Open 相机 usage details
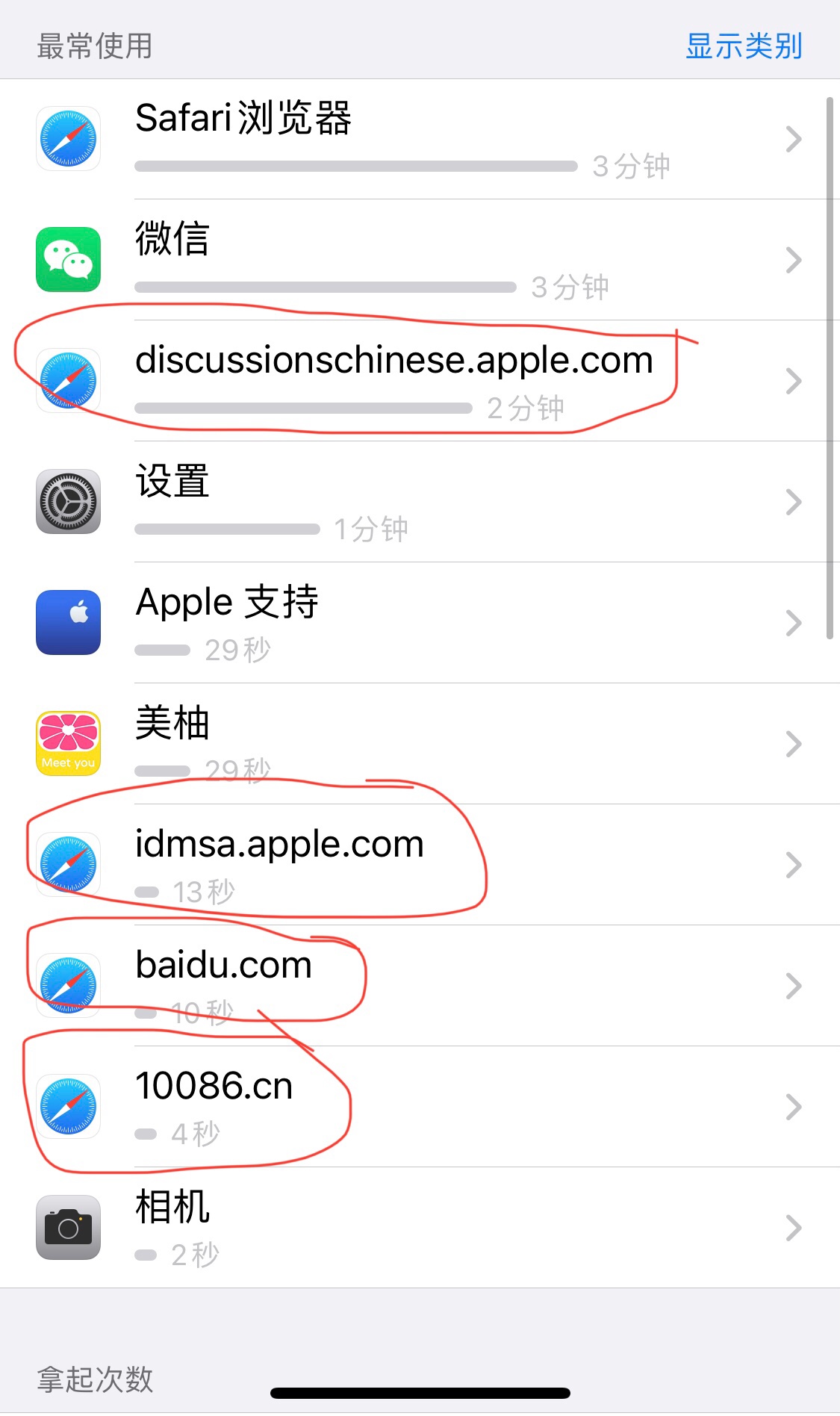Screen dimensions: 840x1416 [x=418, y=1228]
